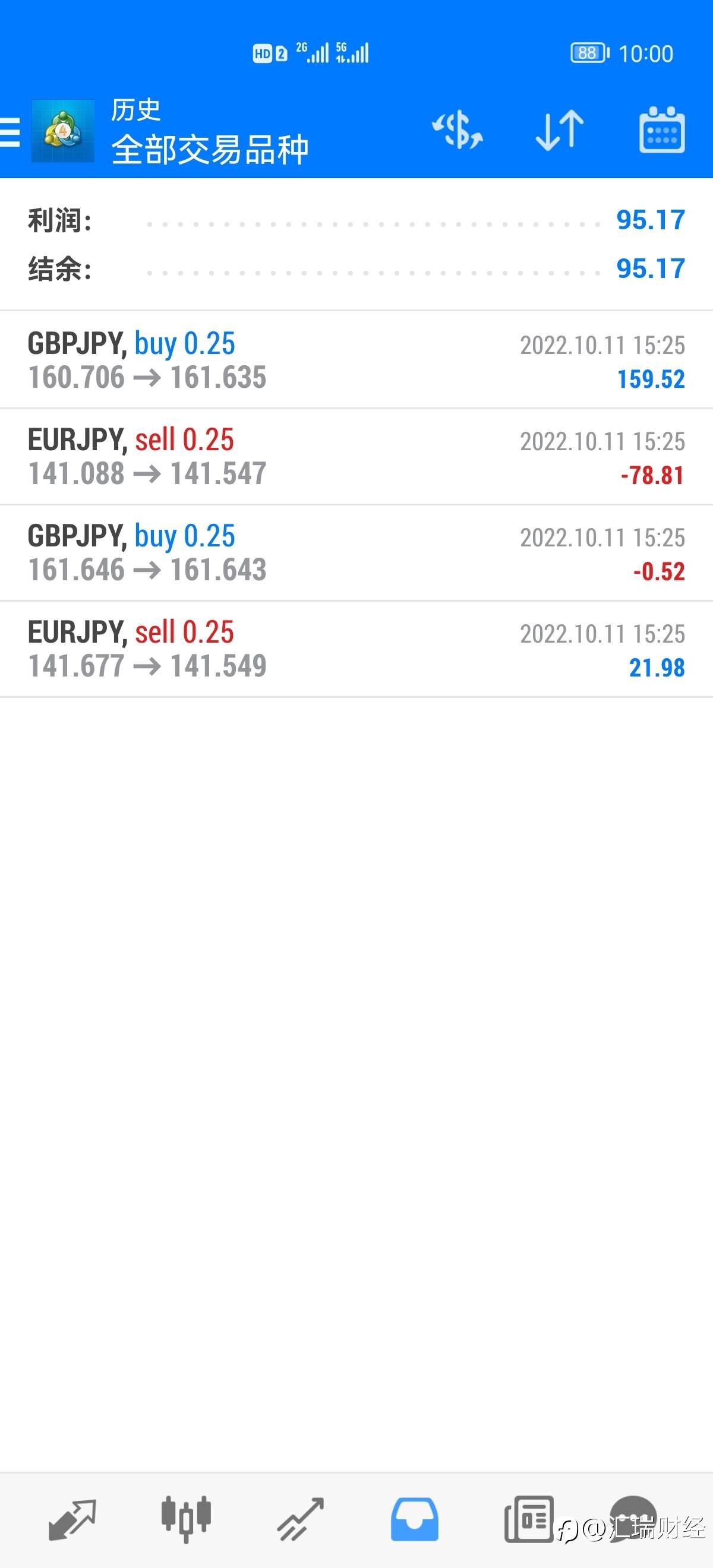Open the sort order arrows
713x1568 pixels.
[x=560, y=130]
